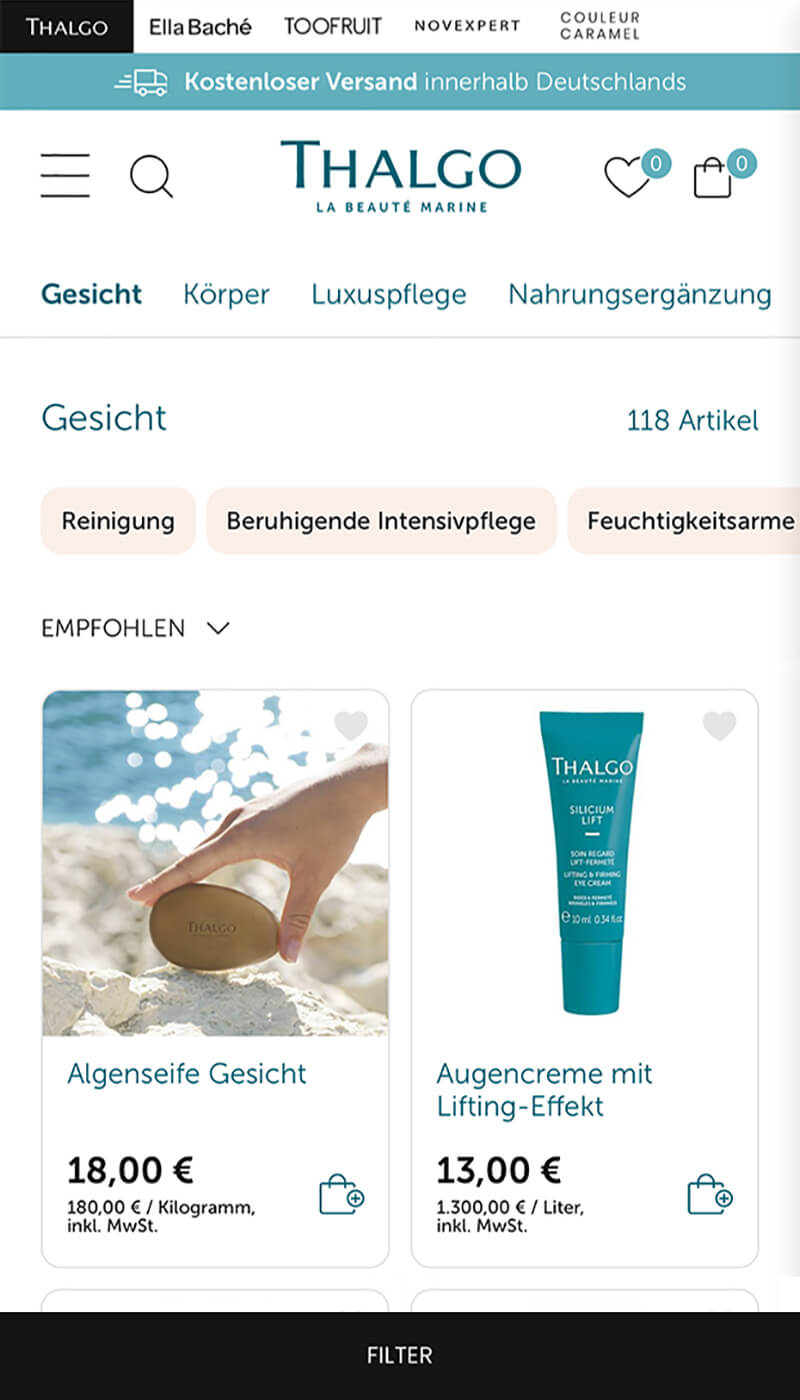Filter by the Reinigung chip
The image size is (800, 1400).
pyautogui.click(x=118, y=521)
